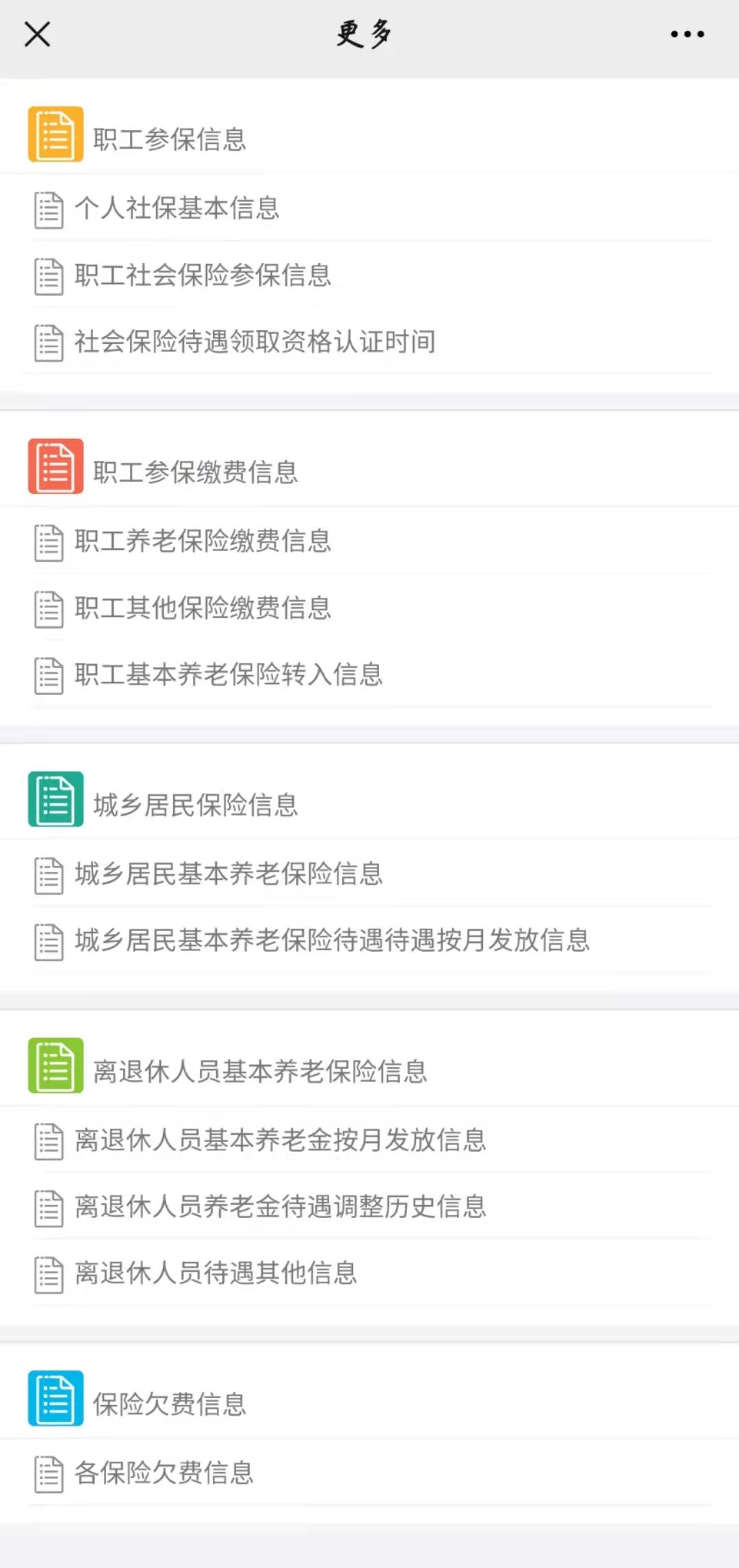This screenshot has height=1568, width=739.
Task: Close the 更多 page
Action: (x=37, y=34)
